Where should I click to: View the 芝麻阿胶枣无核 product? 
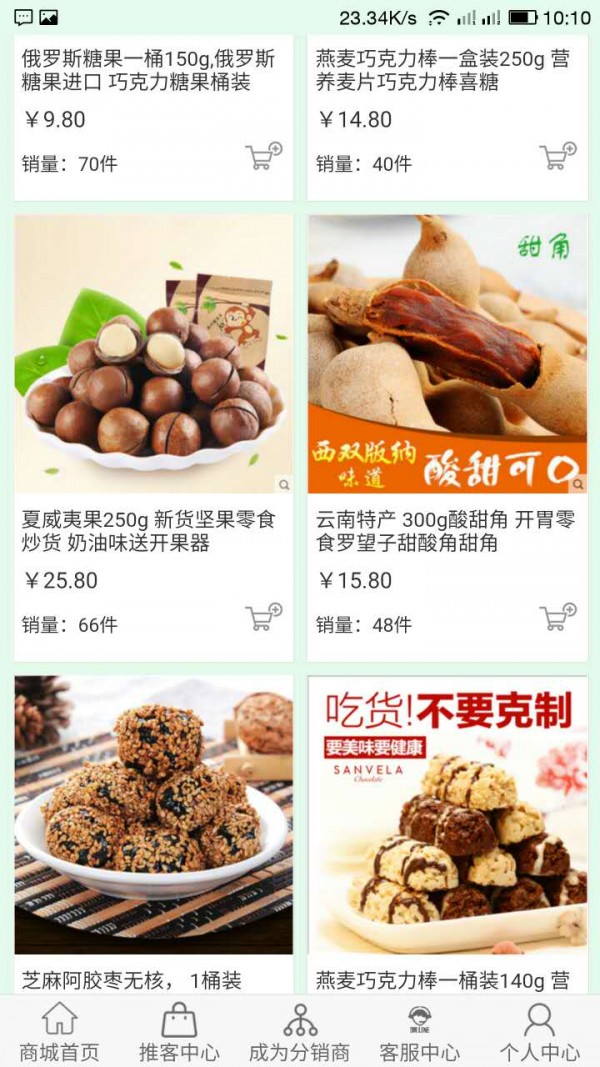[153, 815]
